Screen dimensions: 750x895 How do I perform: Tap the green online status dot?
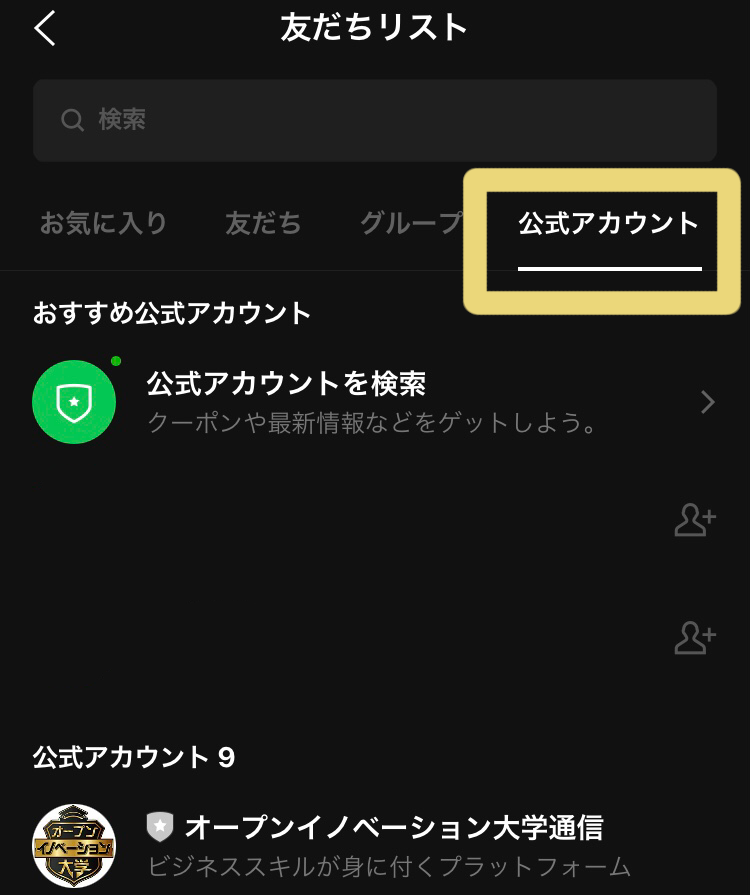pyautogui.click(x=114, y=362)
